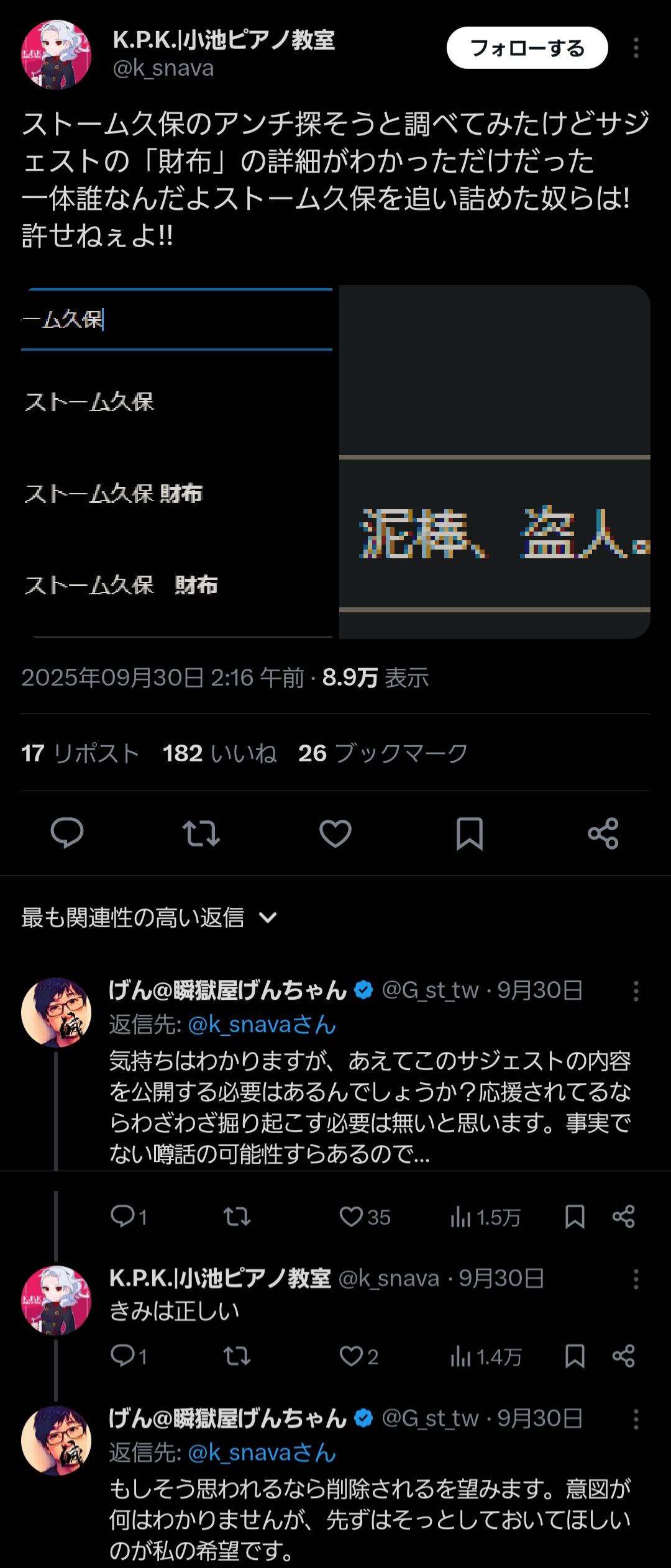The height and width of the screenshot is (1568, 671).
Task: Open the main post's overflow menu
Action: tap(636, 48)
